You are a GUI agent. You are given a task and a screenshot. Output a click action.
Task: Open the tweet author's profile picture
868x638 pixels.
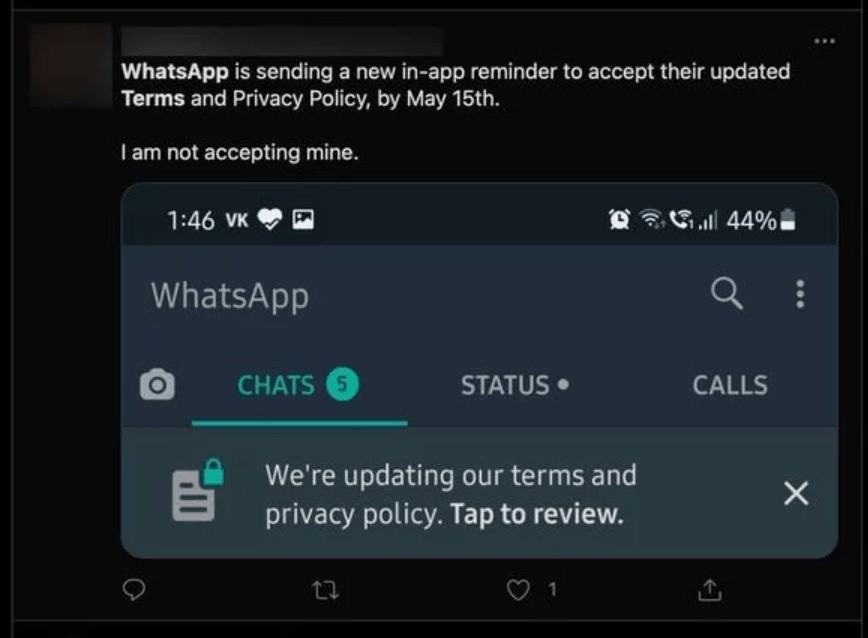coord(70,65)
